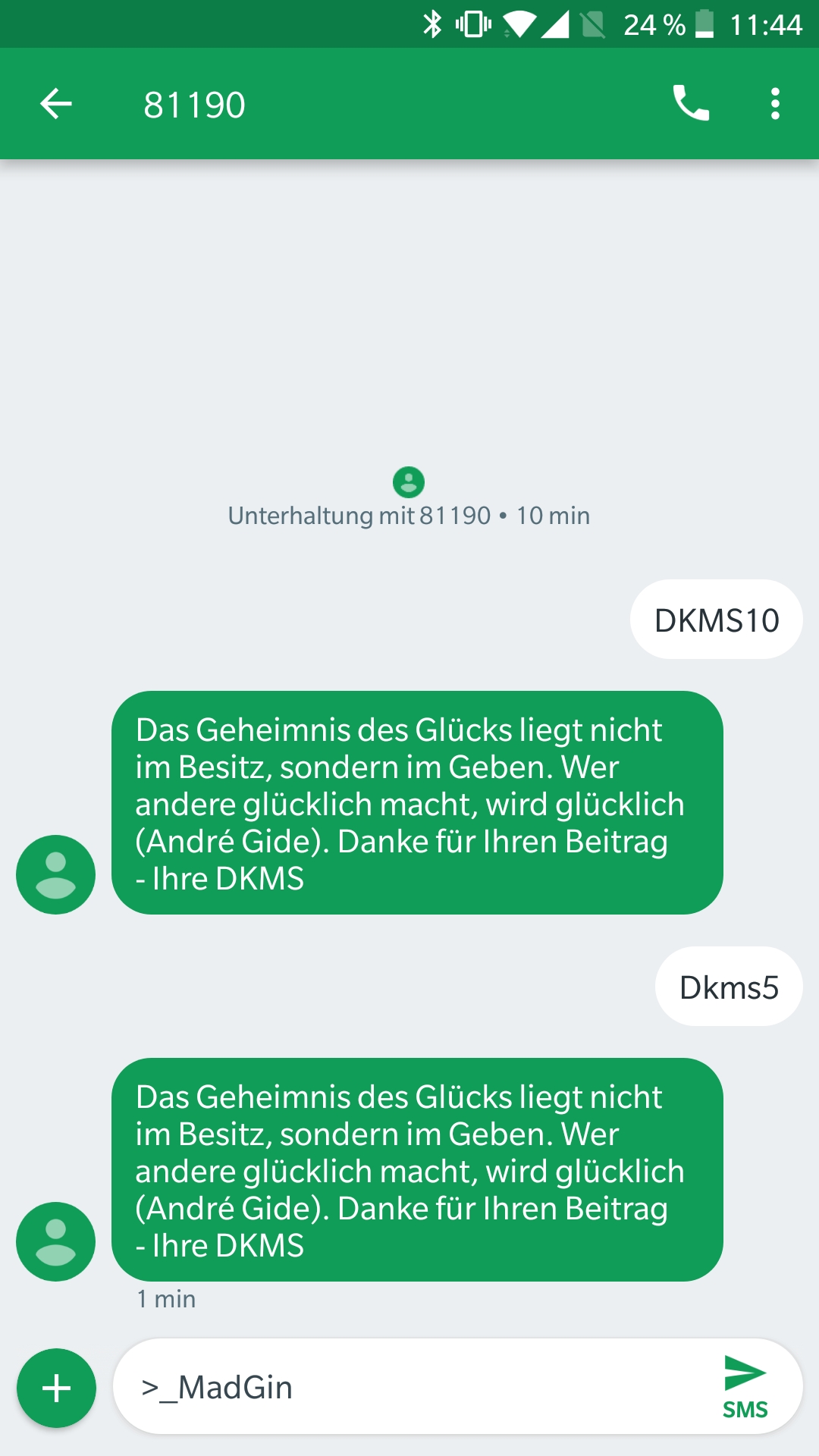Image resolution: width=819 pixels, height=1456 pixels.
Task: Send the SMS message
Action: (745, 1387)
